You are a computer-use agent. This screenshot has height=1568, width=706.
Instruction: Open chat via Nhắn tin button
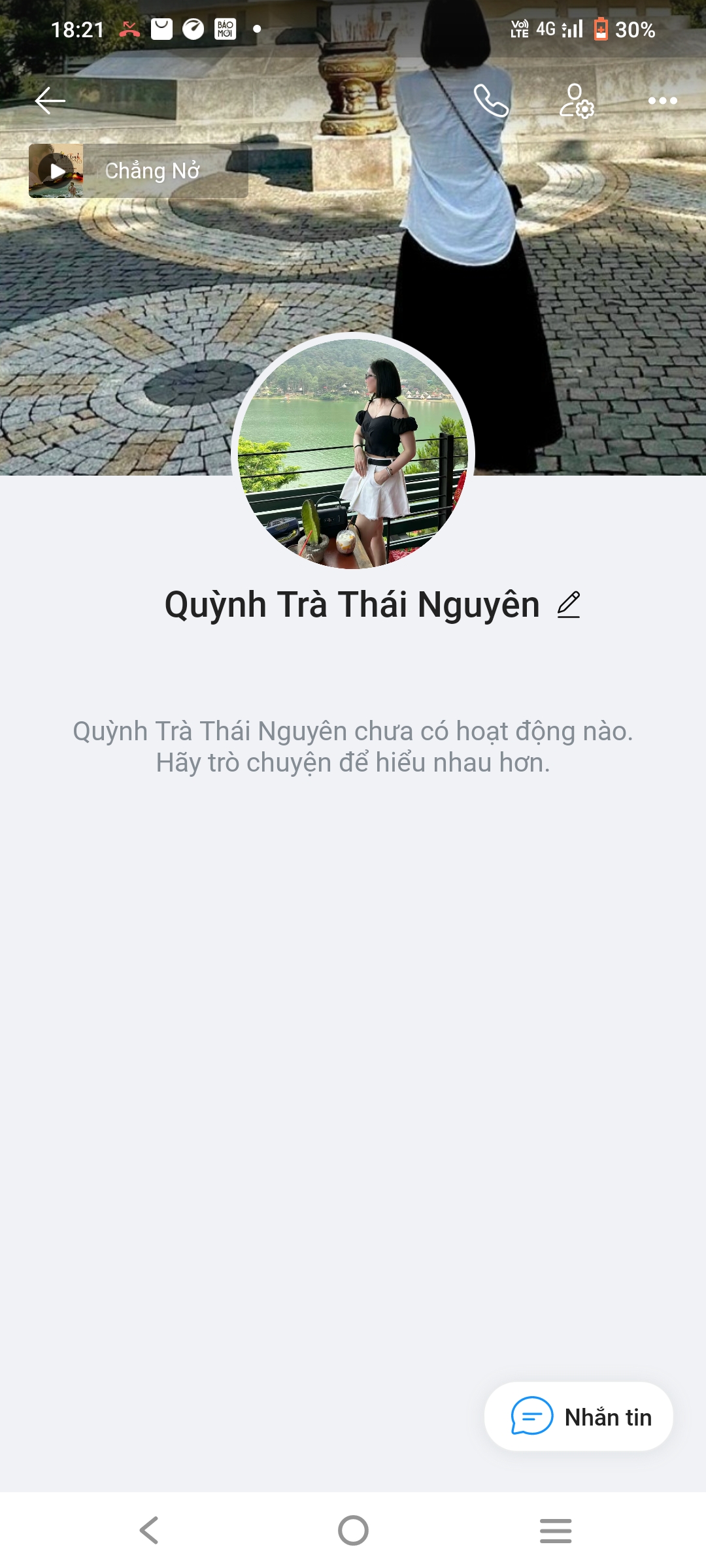point(579,1416)
